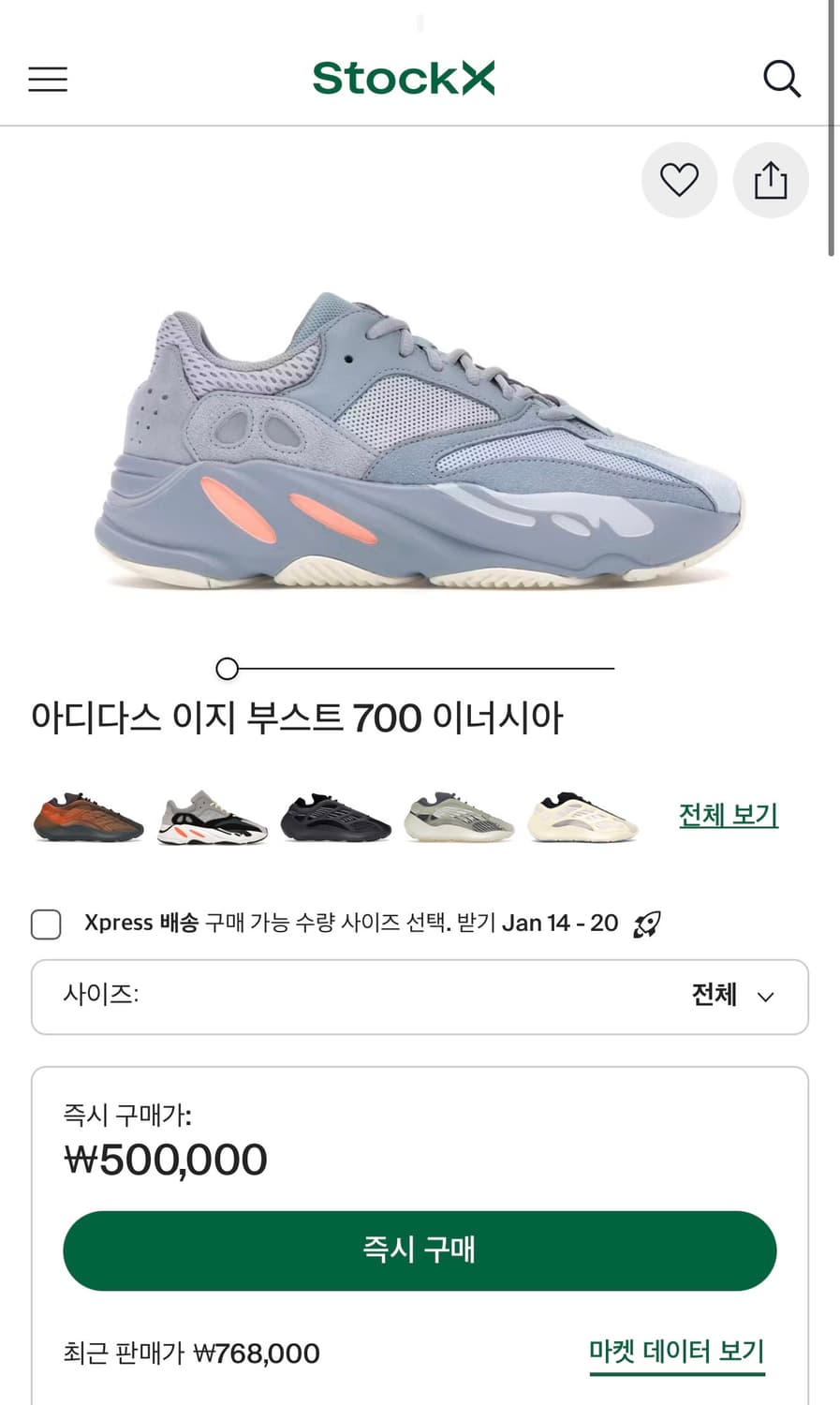Check the Xpress shipping availability box
Screen dimensions: 840x1405
[44, 924]
